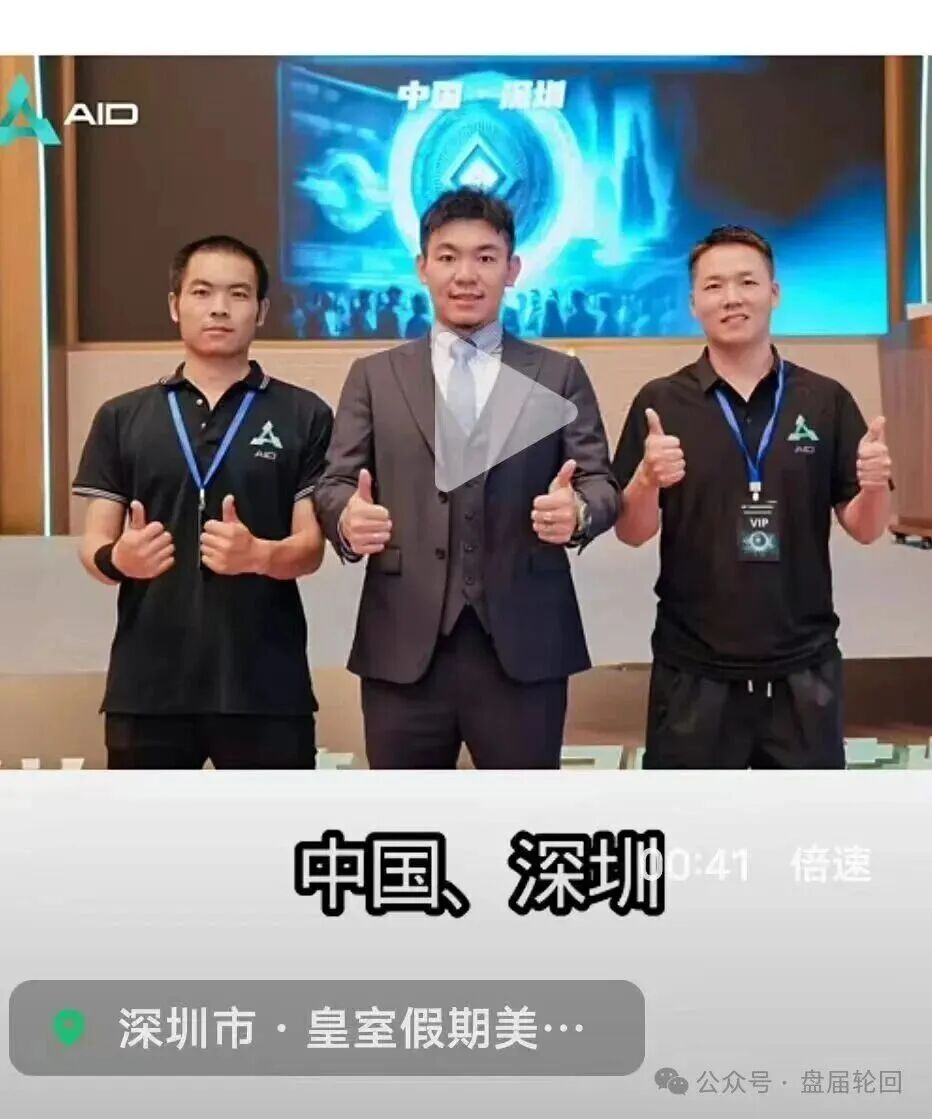Open the 倍速 playback speed option
Screen dimensions: 932x1119
point(830,864)
